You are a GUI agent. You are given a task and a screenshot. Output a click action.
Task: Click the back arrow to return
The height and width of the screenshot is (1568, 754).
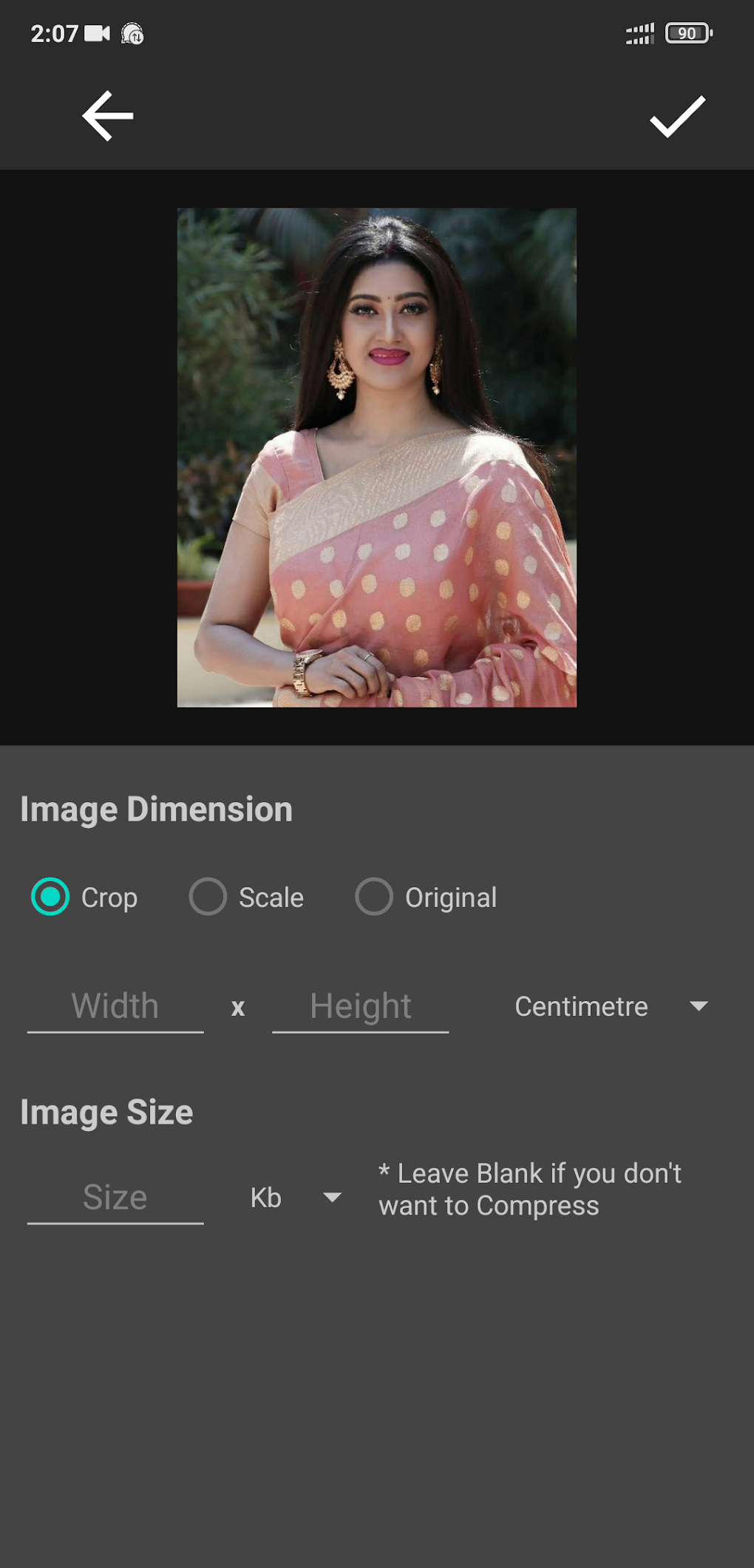107,116
